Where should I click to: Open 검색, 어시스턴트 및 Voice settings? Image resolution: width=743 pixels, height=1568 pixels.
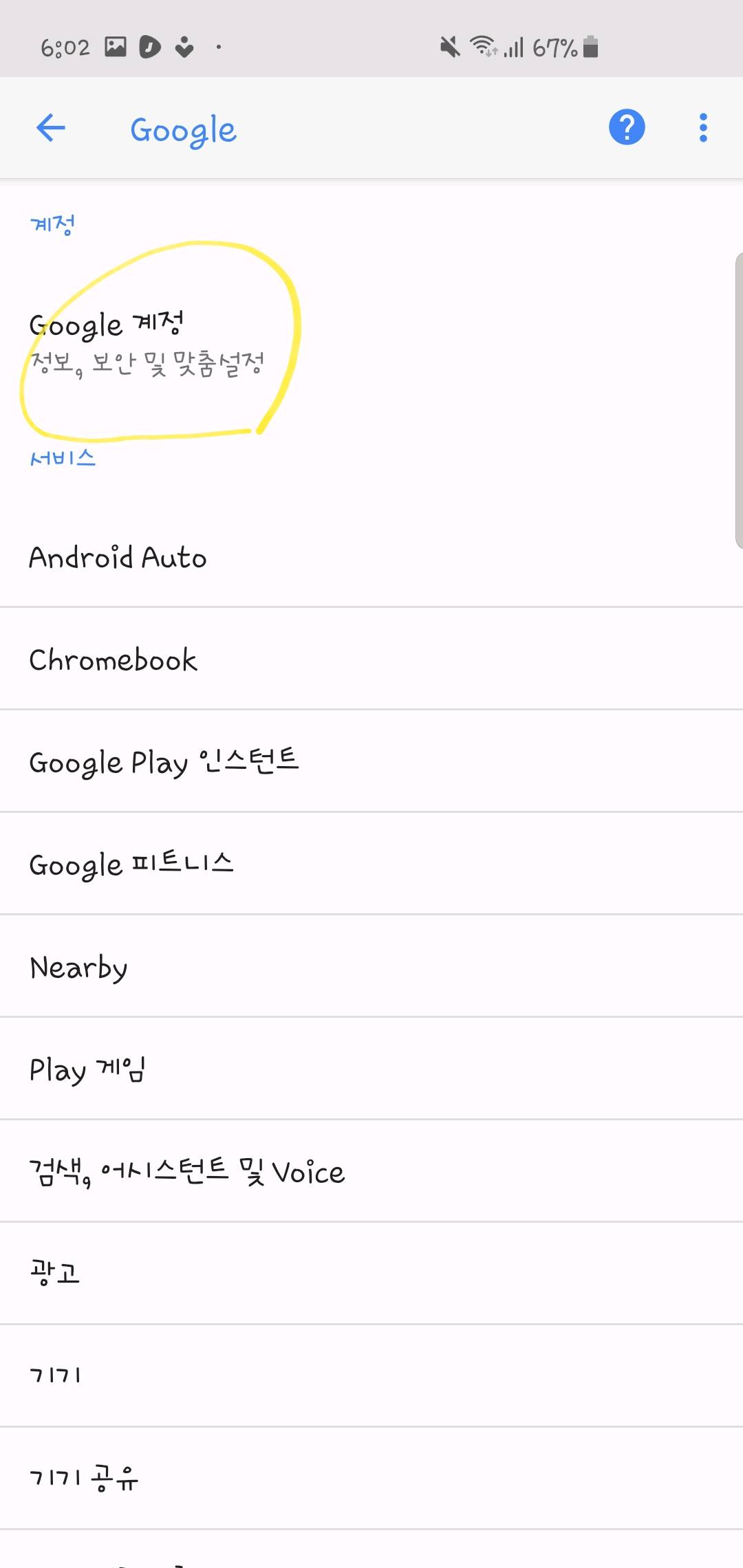click(x=186, y=1171)
